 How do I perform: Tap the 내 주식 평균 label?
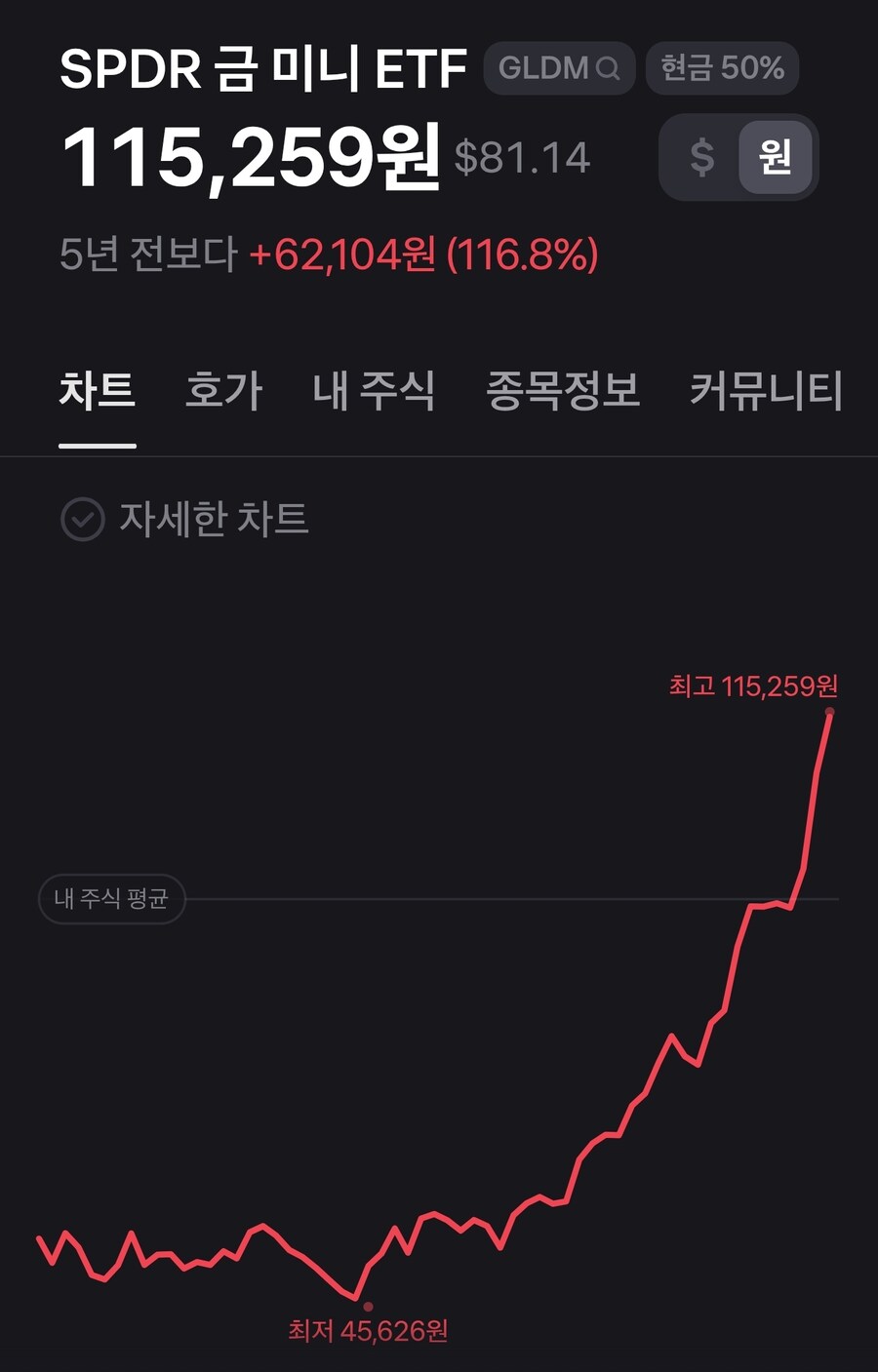tap(111, 898)
